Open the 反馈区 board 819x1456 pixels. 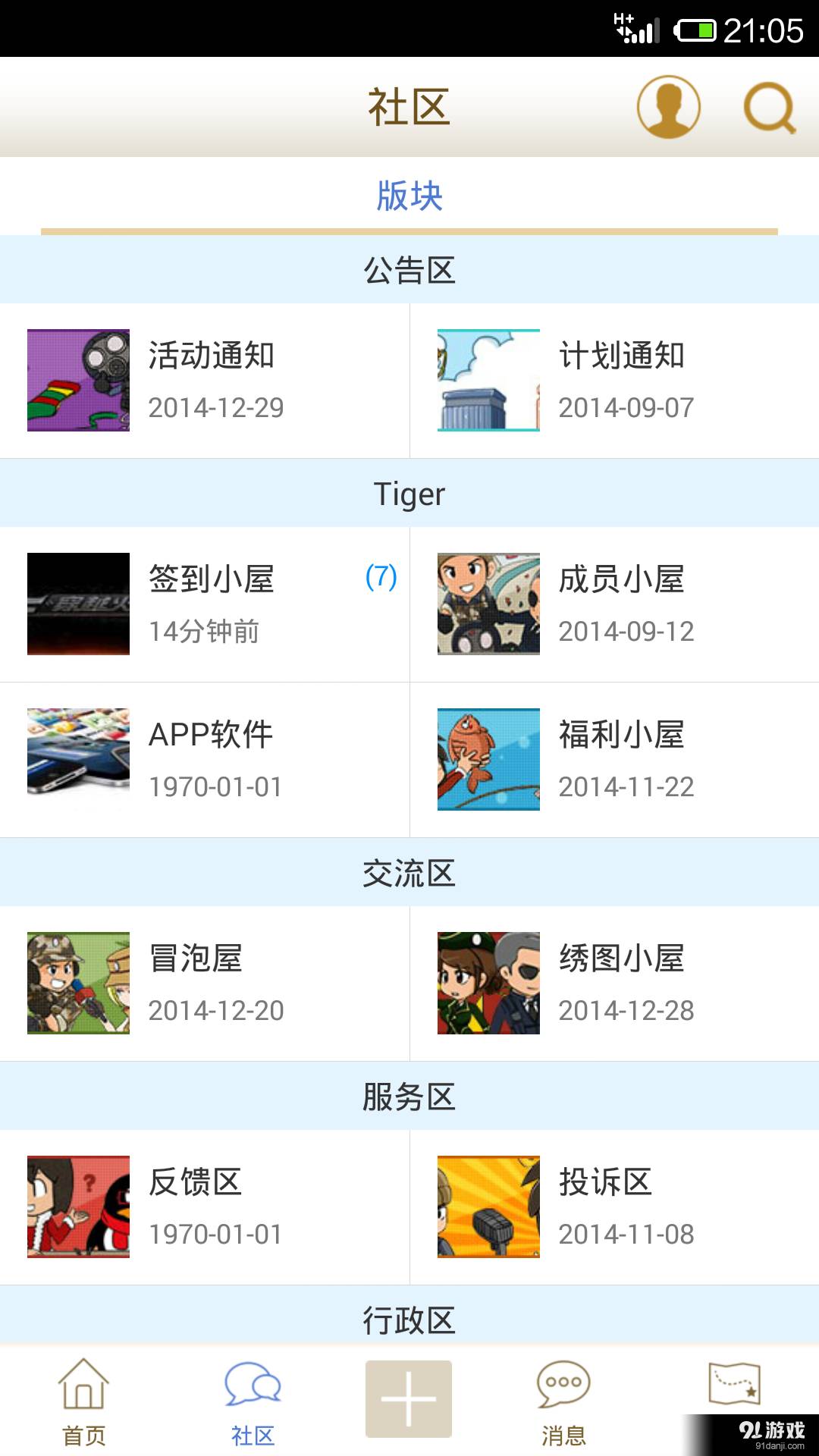click(205, 1207)
